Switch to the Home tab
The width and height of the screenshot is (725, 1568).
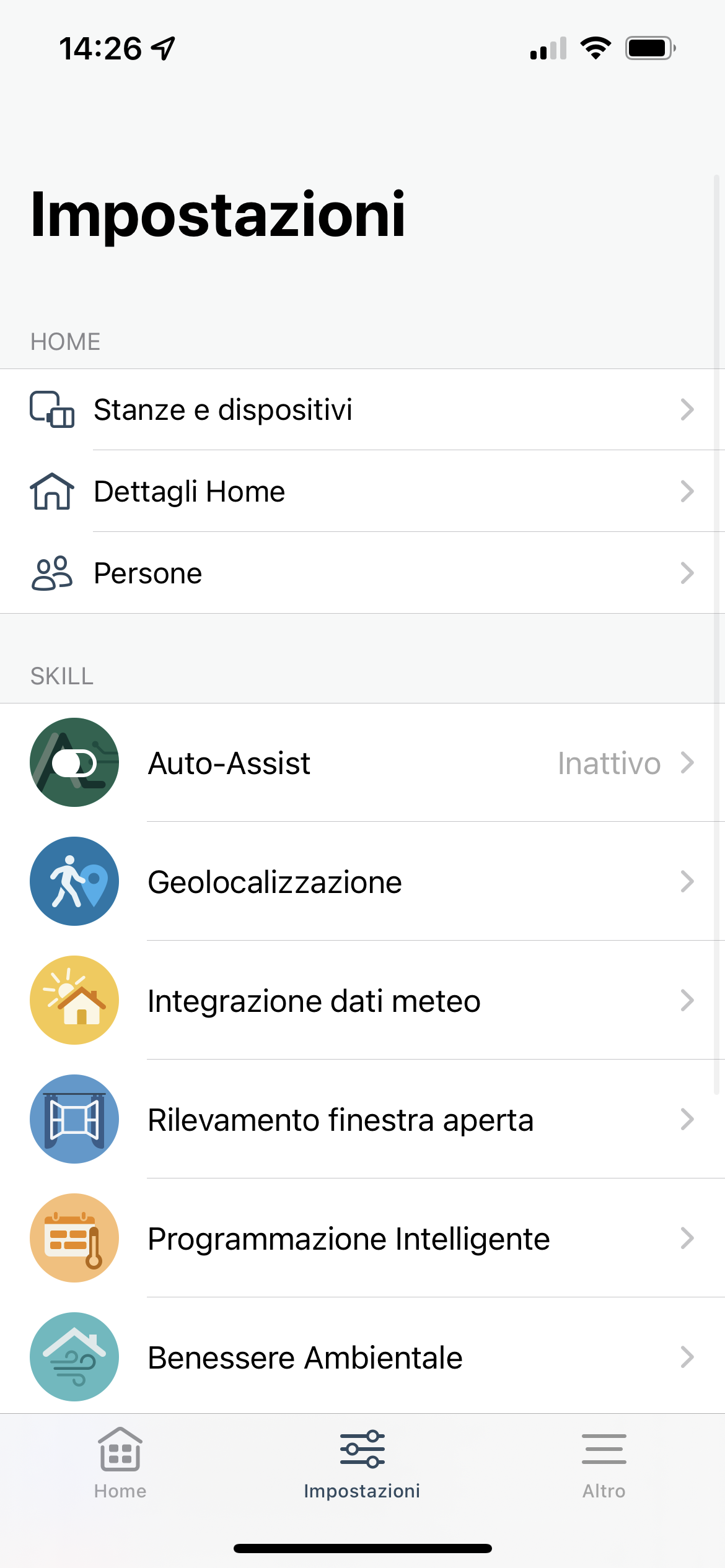(120, 1464)
